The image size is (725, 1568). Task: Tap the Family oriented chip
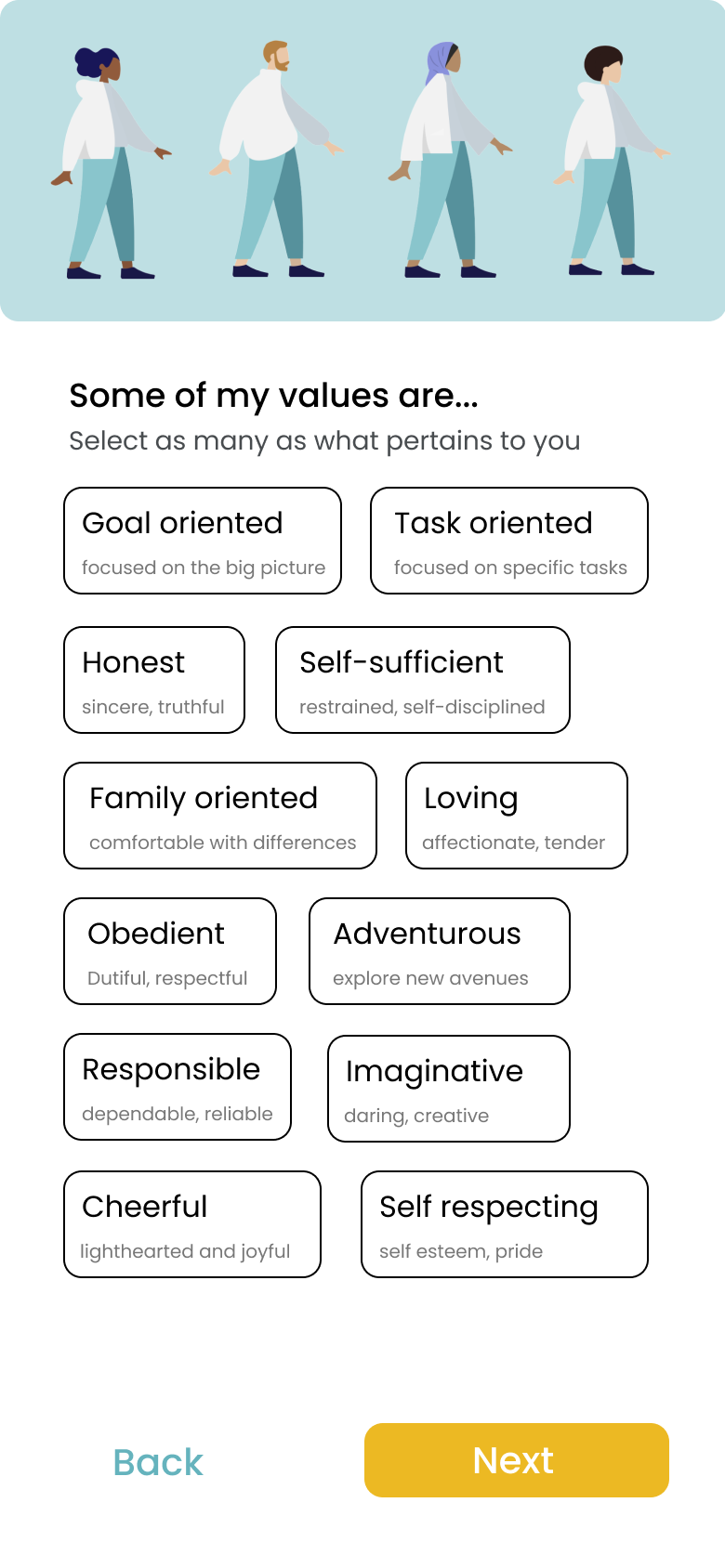pos(220,816)
